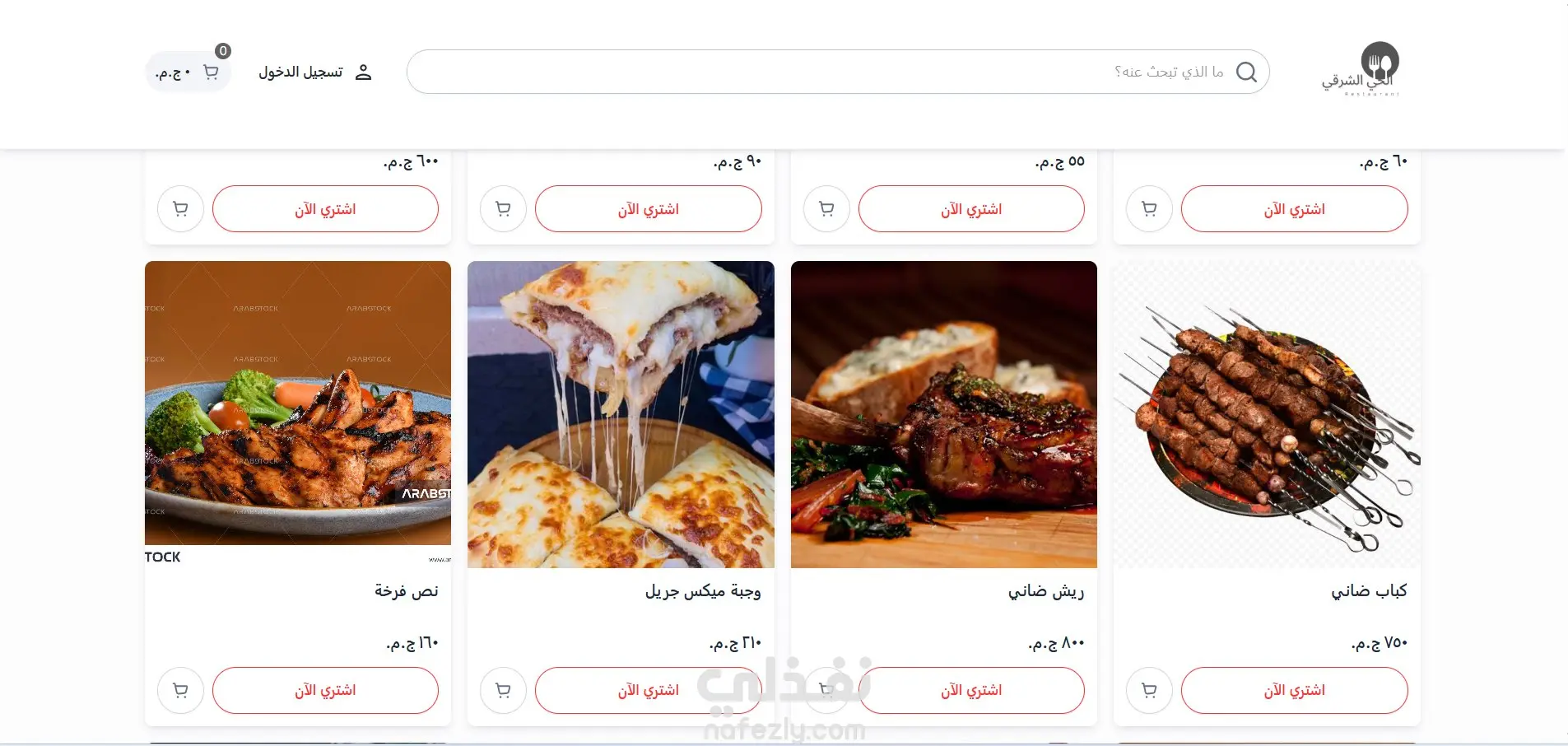Open the shopping cart in the header
The image size is (1568, 746).
tap(188, 72)
